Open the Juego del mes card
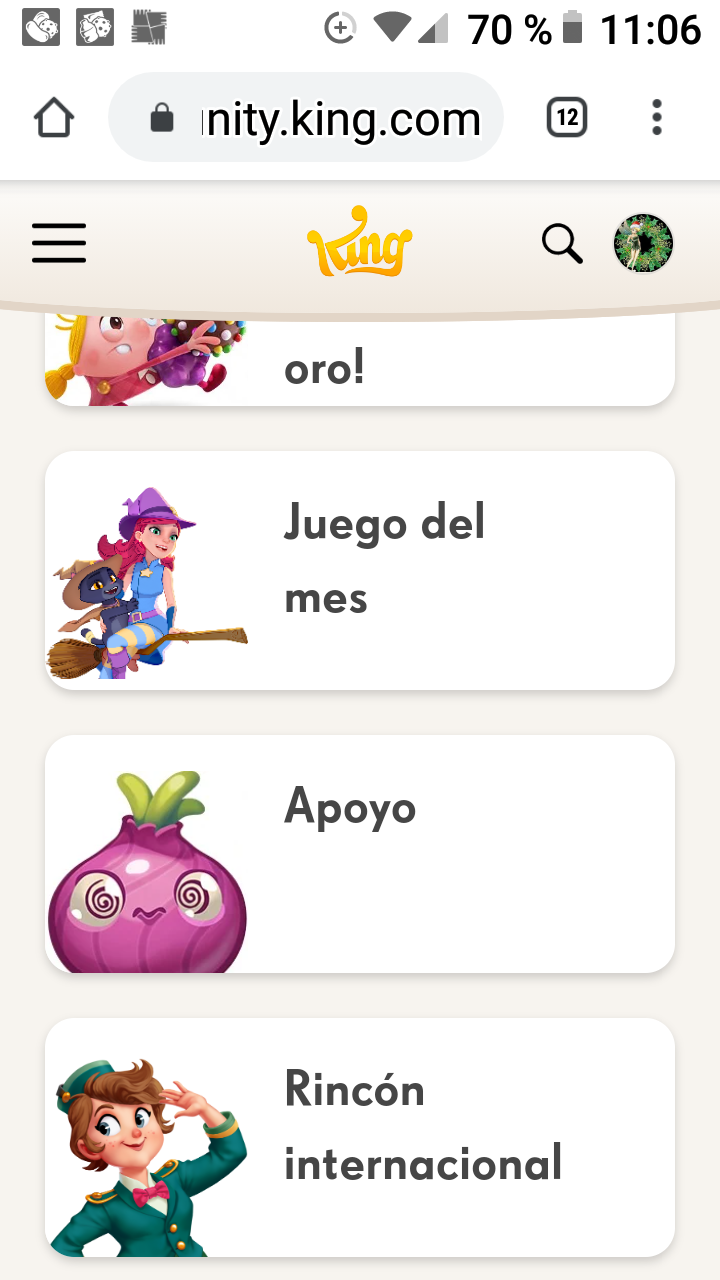720x1280 pixels. pos(360,570)
